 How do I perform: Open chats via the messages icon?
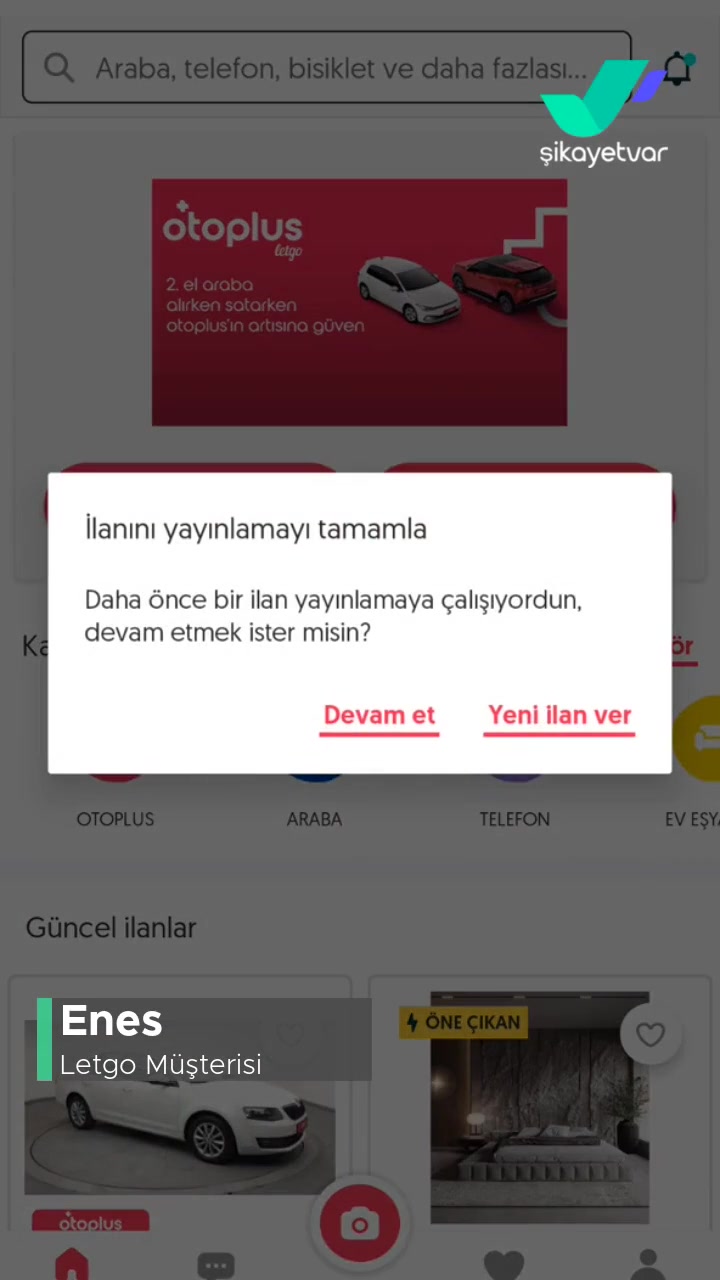click(x=216, y=1264)
